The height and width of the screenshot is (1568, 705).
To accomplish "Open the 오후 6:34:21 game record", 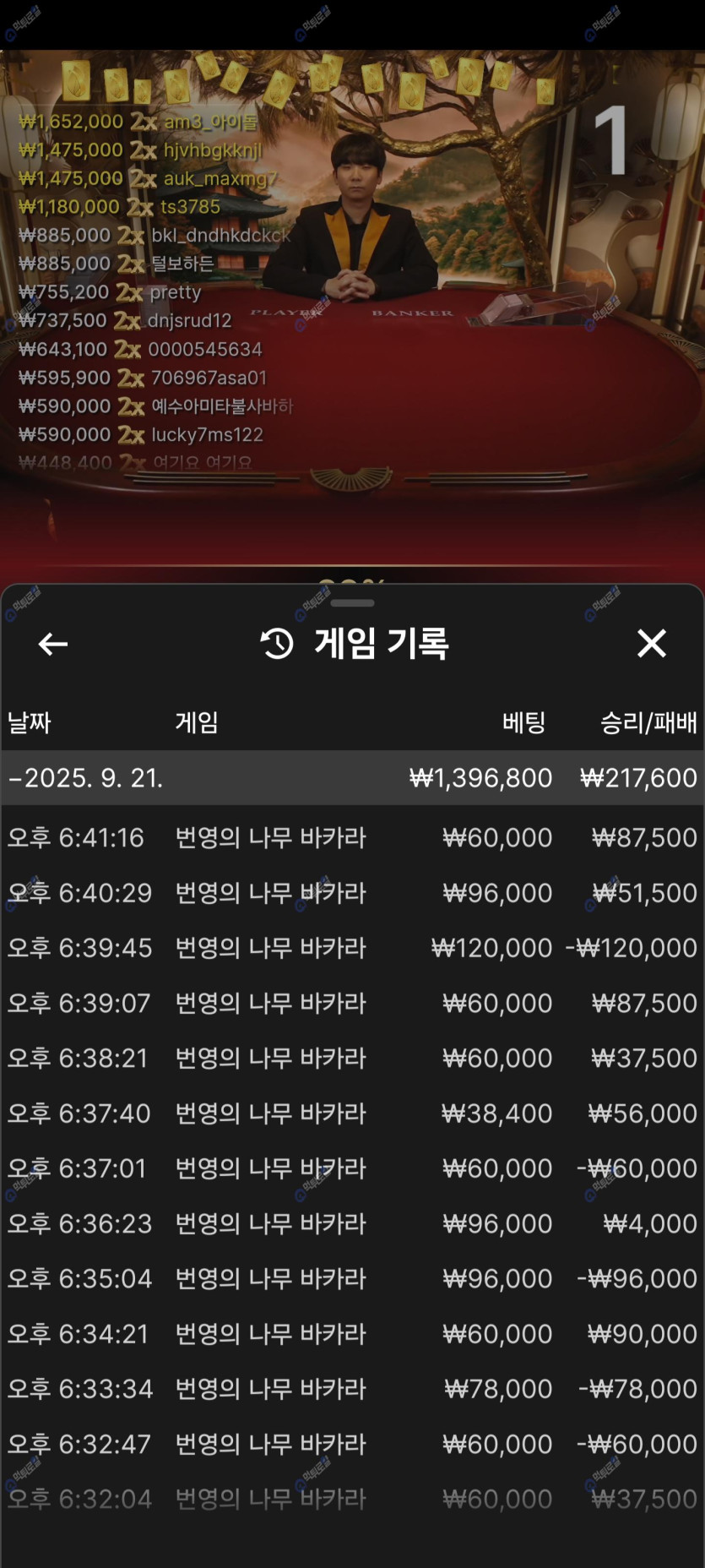I will pos(352,1334).
